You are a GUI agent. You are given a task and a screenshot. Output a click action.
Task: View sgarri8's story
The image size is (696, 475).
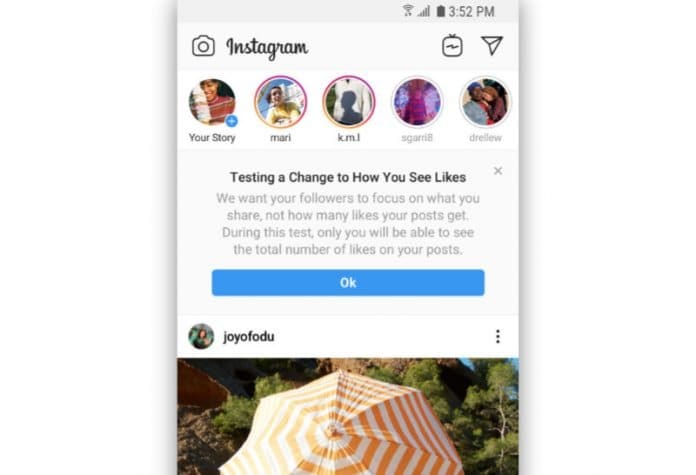pyautogui.click(x=416, y=102)
